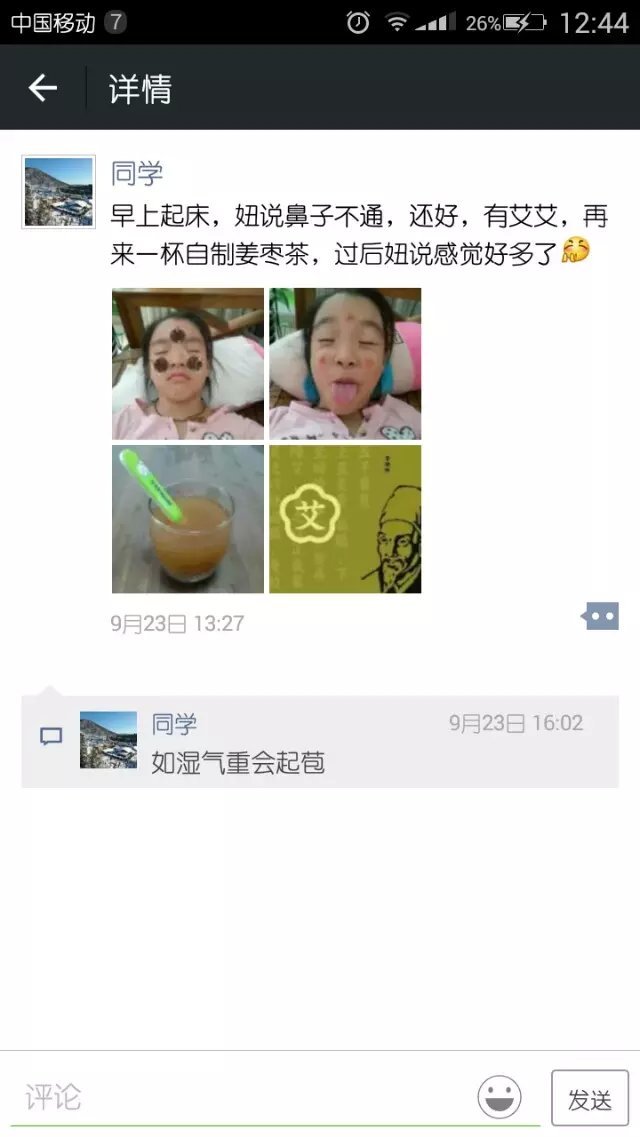640x1137 pixels.
Task: Open the photo of the girl with moxa patches
Action: [x=187, y=364]
